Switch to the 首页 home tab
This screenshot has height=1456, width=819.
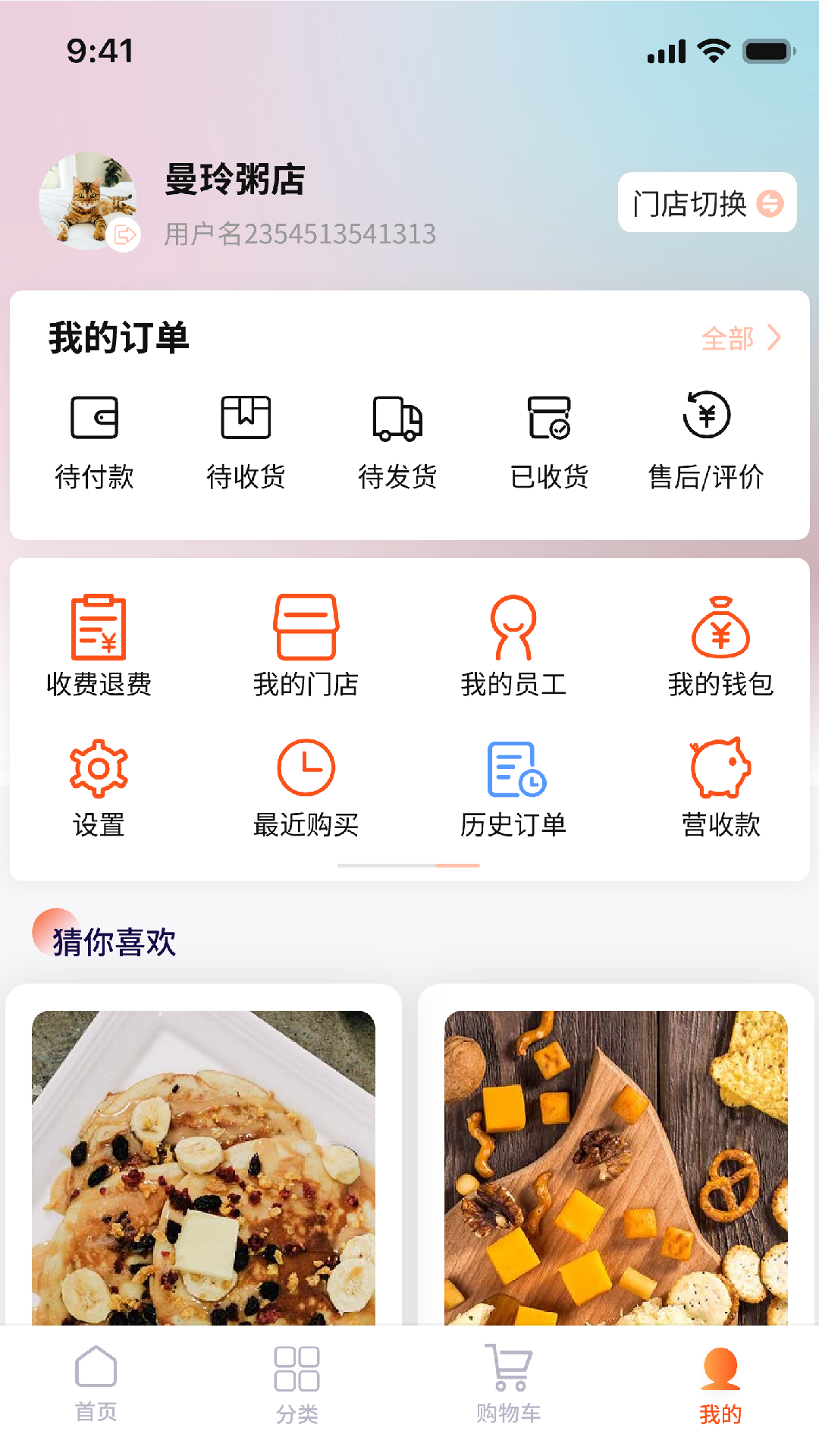pos(96,1383)
